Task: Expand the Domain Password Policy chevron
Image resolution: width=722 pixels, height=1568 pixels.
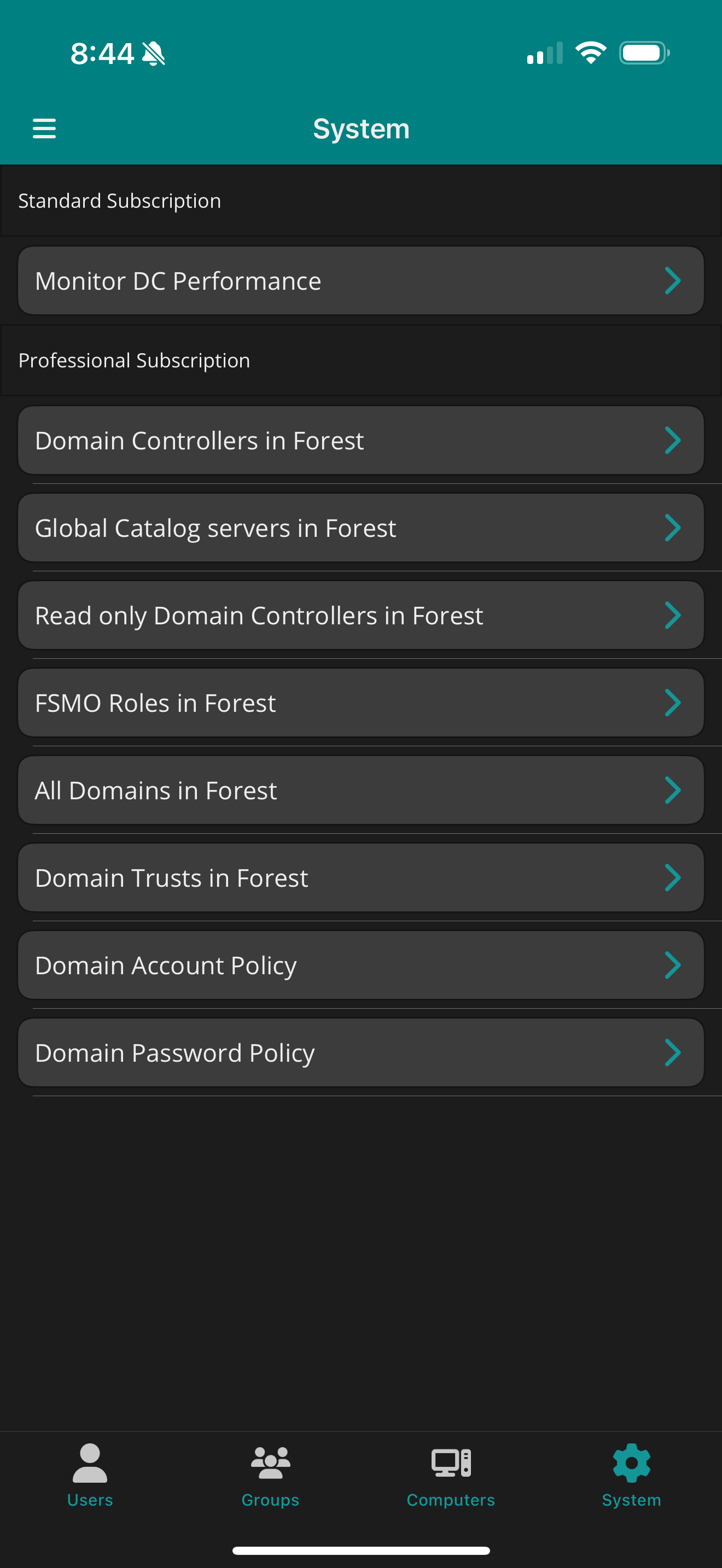Action: 673,1052
